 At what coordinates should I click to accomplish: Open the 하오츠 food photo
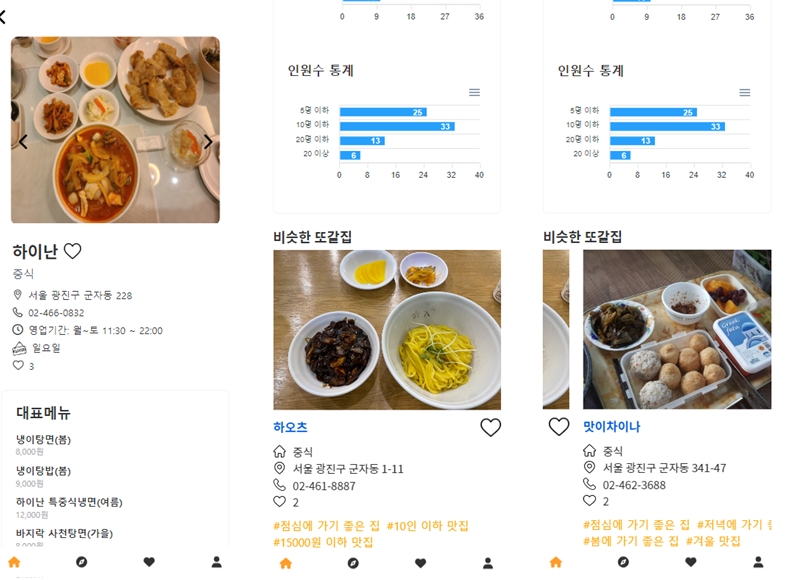click(386, 330)
